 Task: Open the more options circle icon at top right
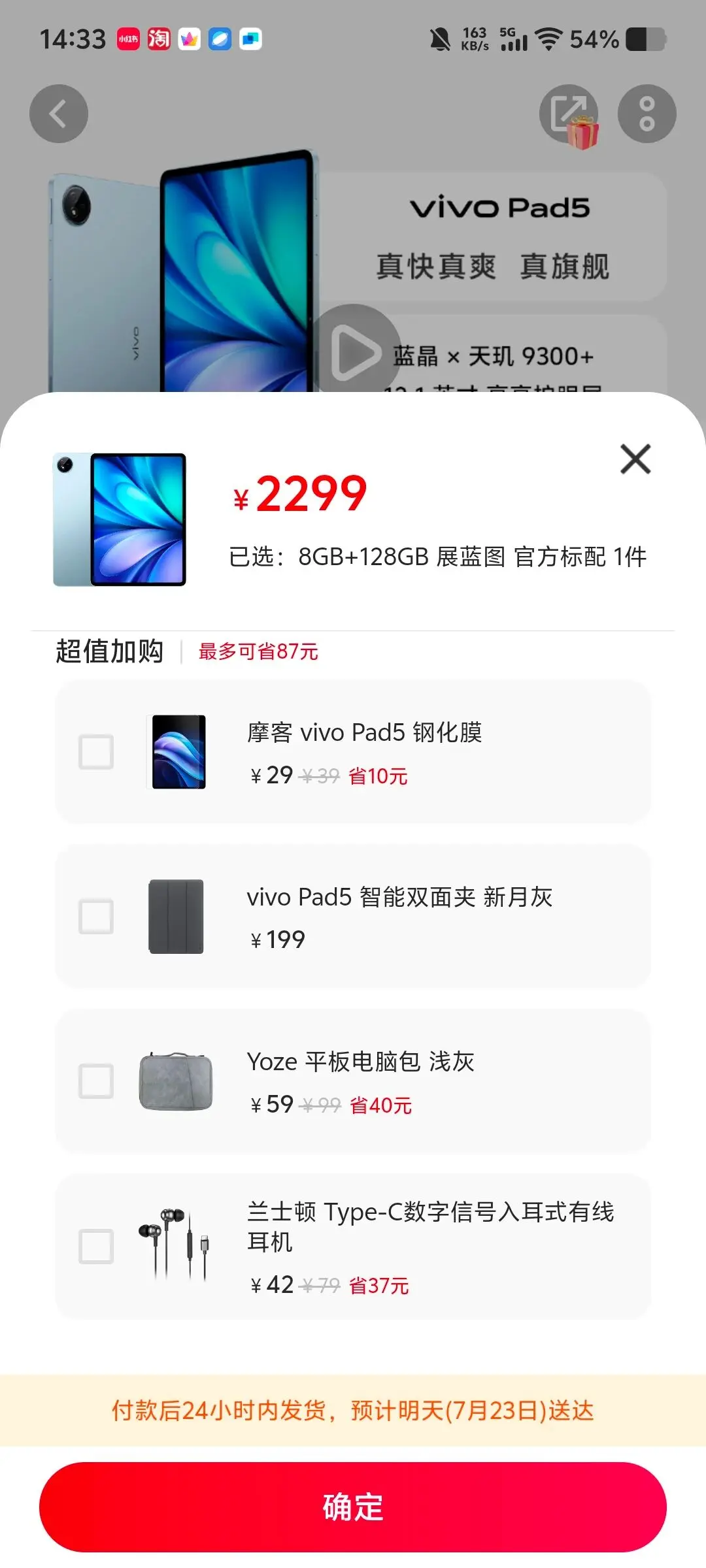(x=647, y=112)
